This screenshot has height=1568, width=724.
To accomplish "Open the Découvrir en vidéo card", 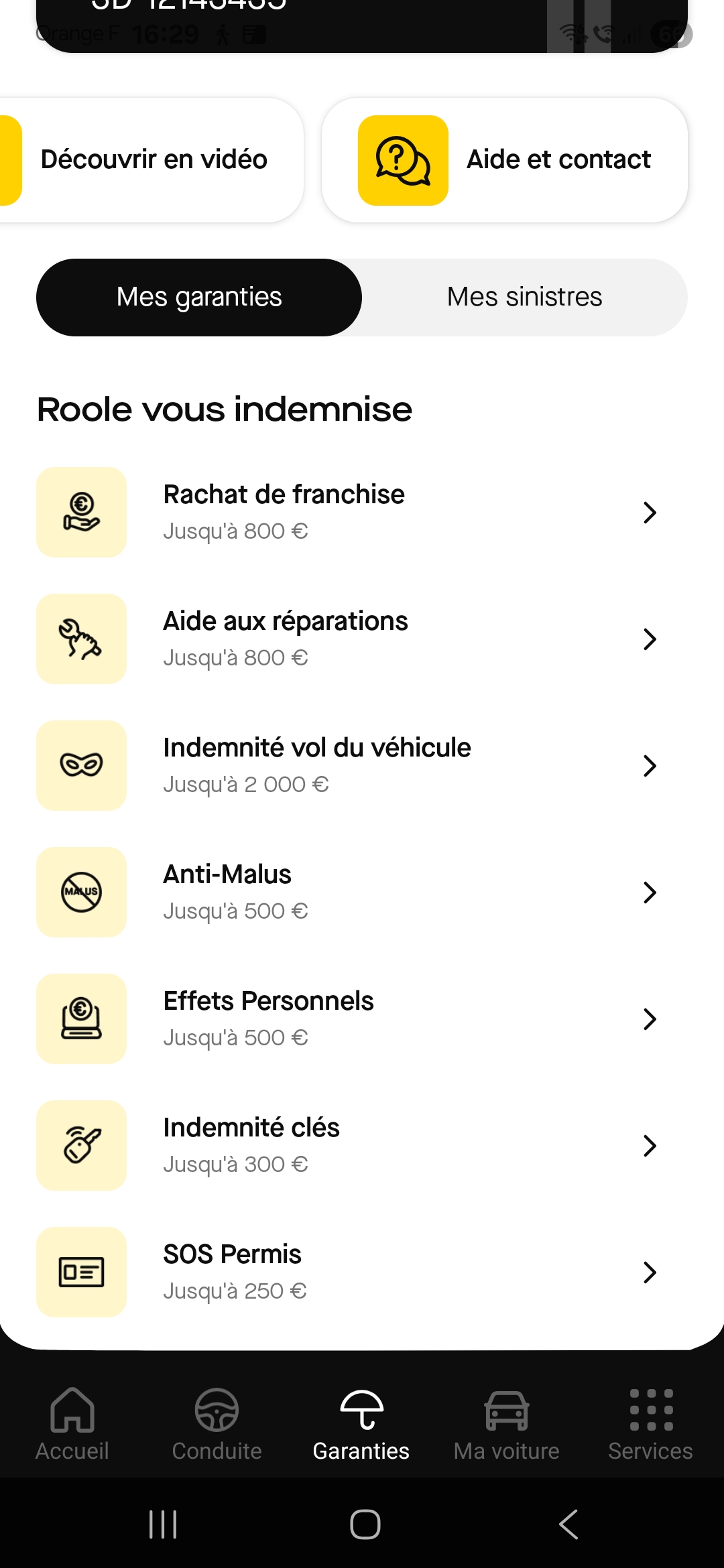I will (x=152, y=160).
